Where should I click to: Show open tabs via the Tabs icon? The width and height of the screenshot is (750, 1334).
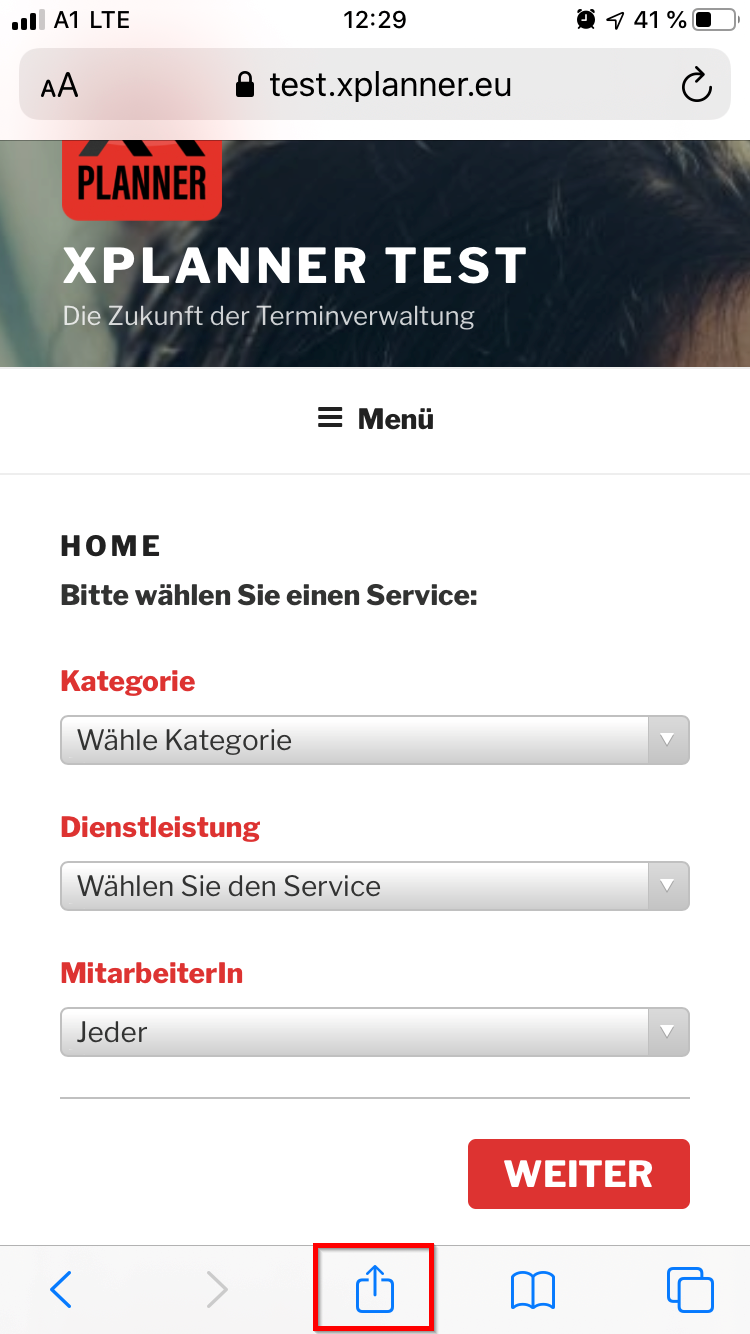[x=690, y=1289]
